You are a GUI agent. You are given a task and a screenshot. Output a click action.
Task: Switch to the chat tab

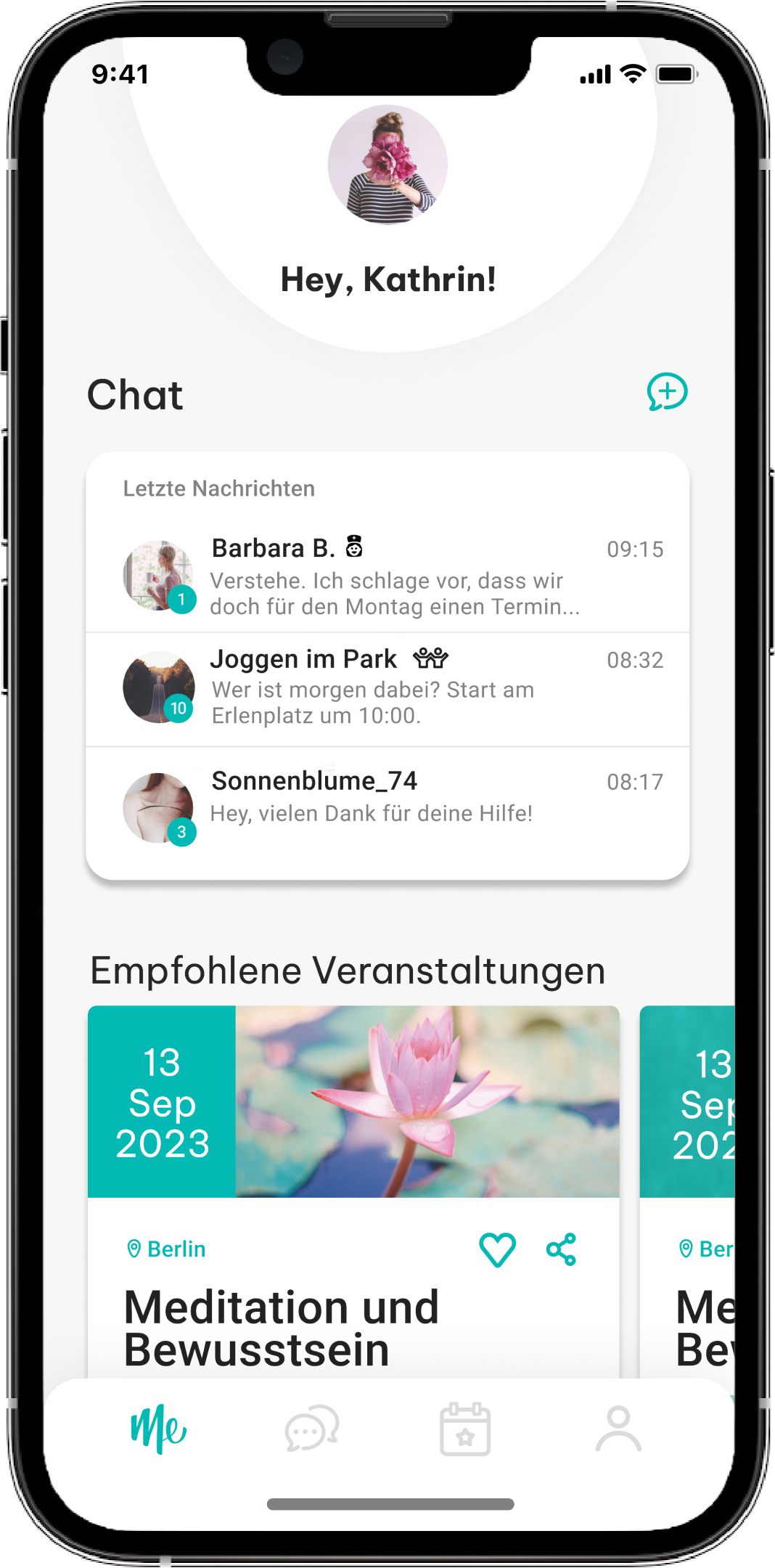[x=312, y=1429]
